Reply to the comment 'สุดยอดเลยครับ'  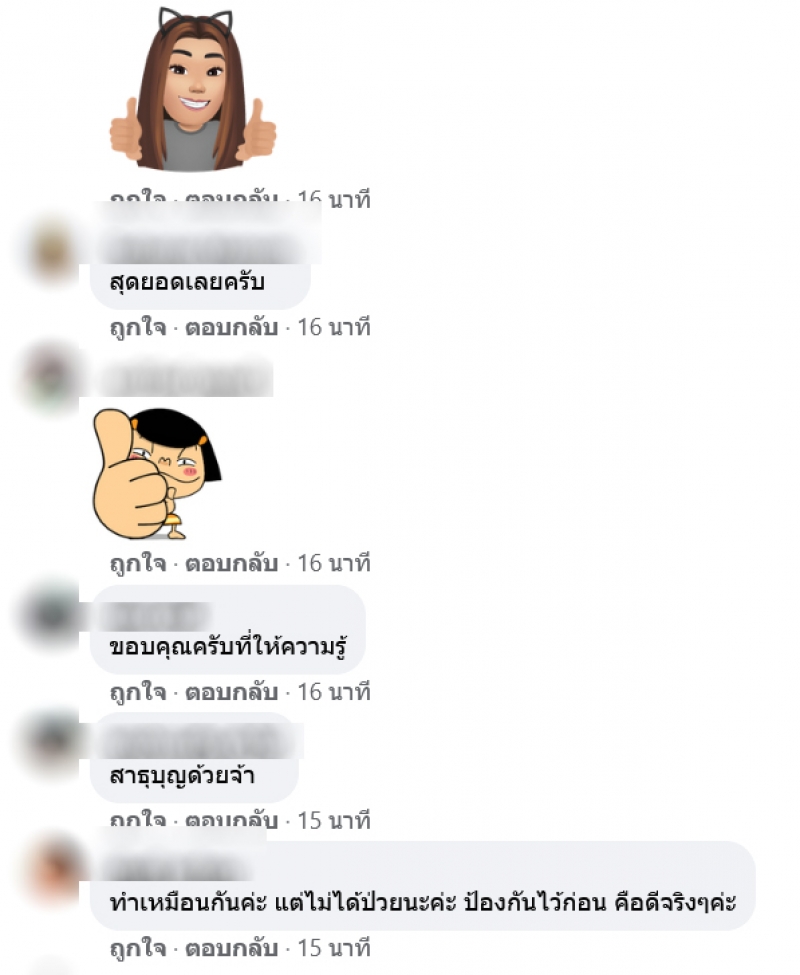[231, 326]
